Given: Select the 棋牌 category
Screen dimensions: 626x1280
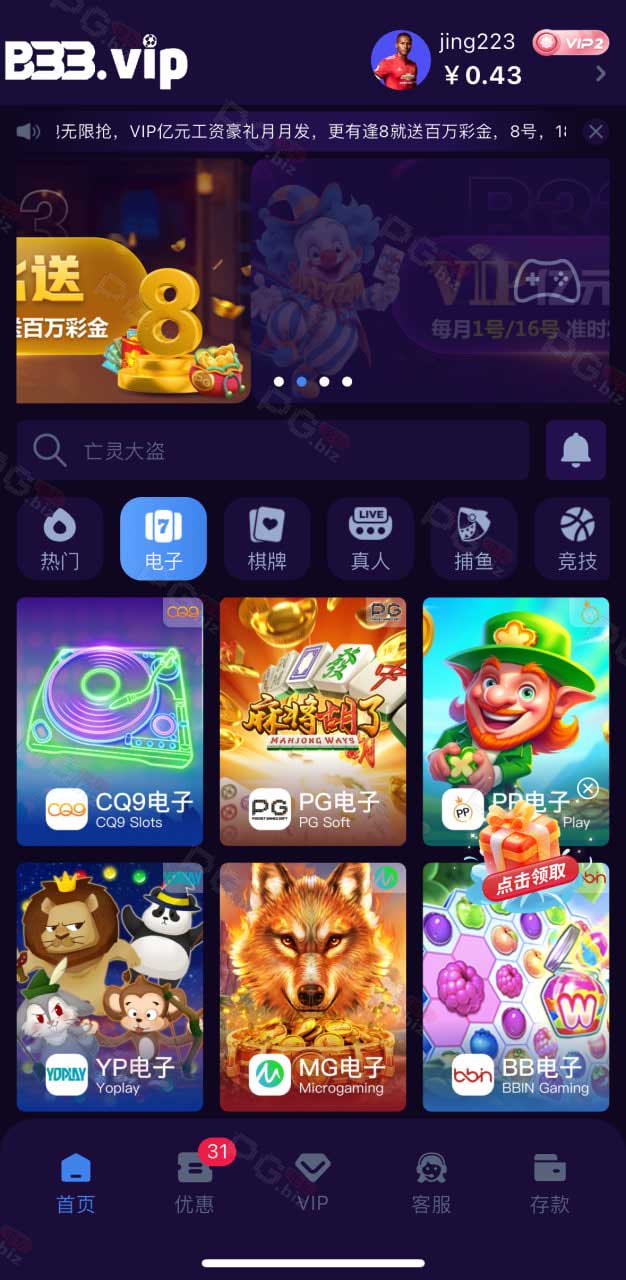Looking at the screenshot, I should click(267, 539).
